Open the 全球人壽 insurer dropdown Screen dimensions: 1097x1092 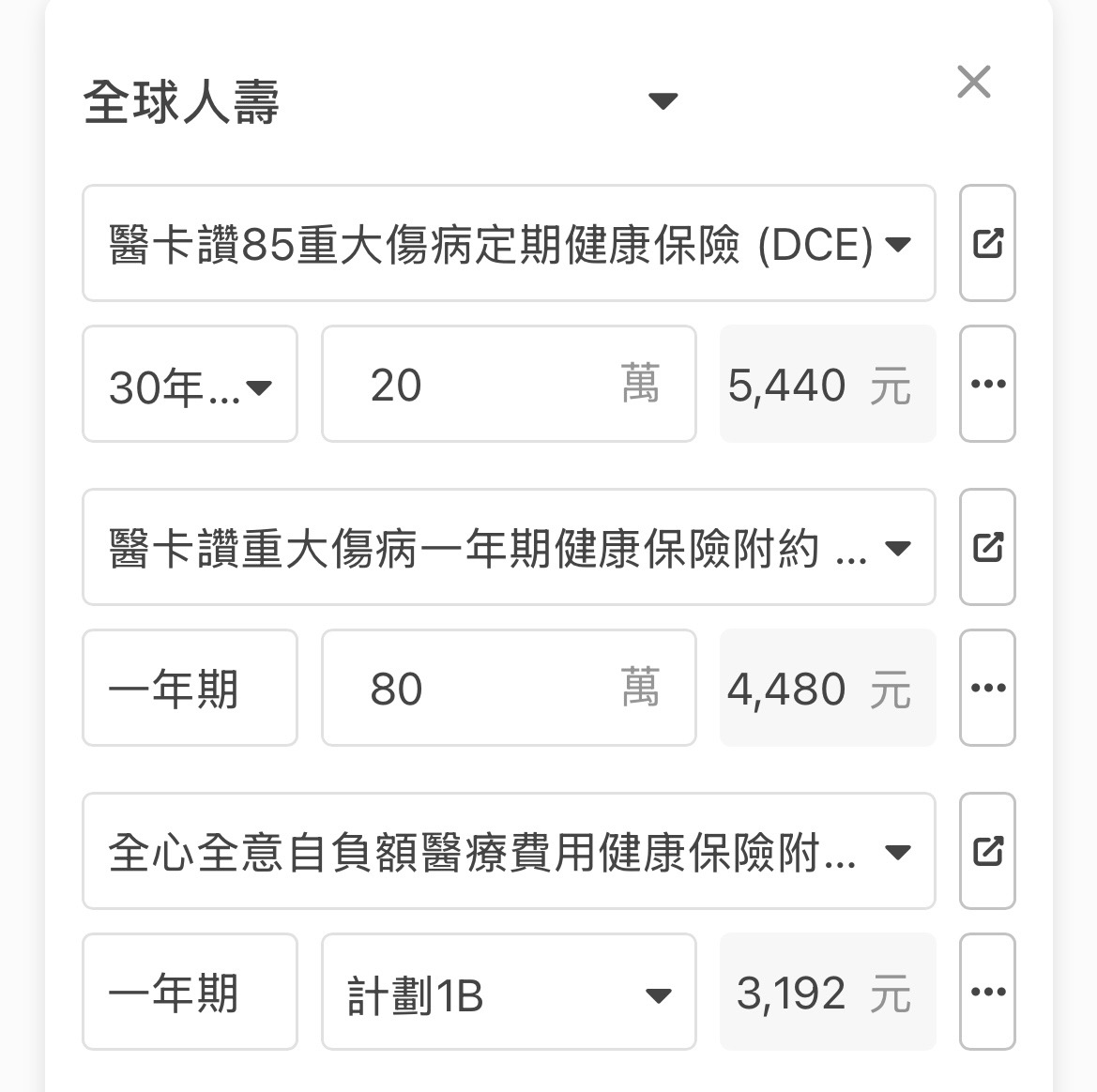[663, 101]
